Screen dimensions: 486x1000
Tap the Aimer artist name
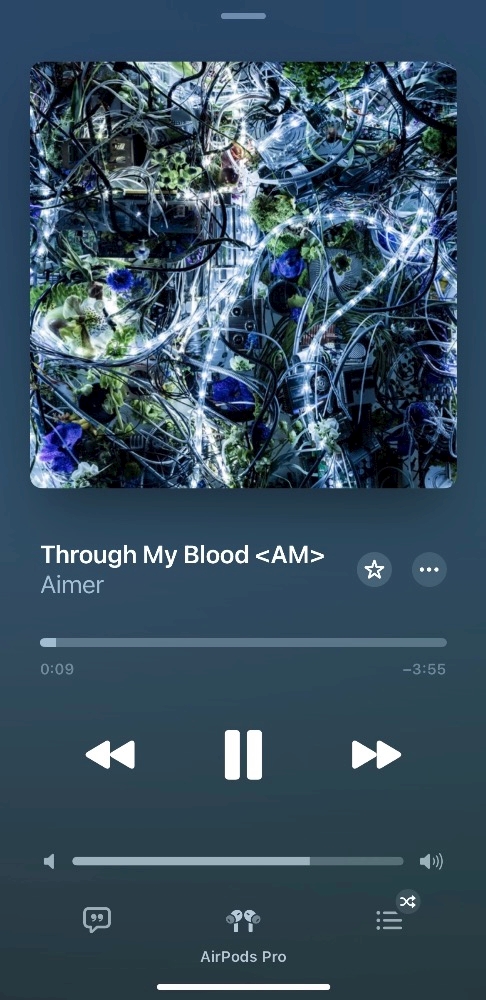72,585
